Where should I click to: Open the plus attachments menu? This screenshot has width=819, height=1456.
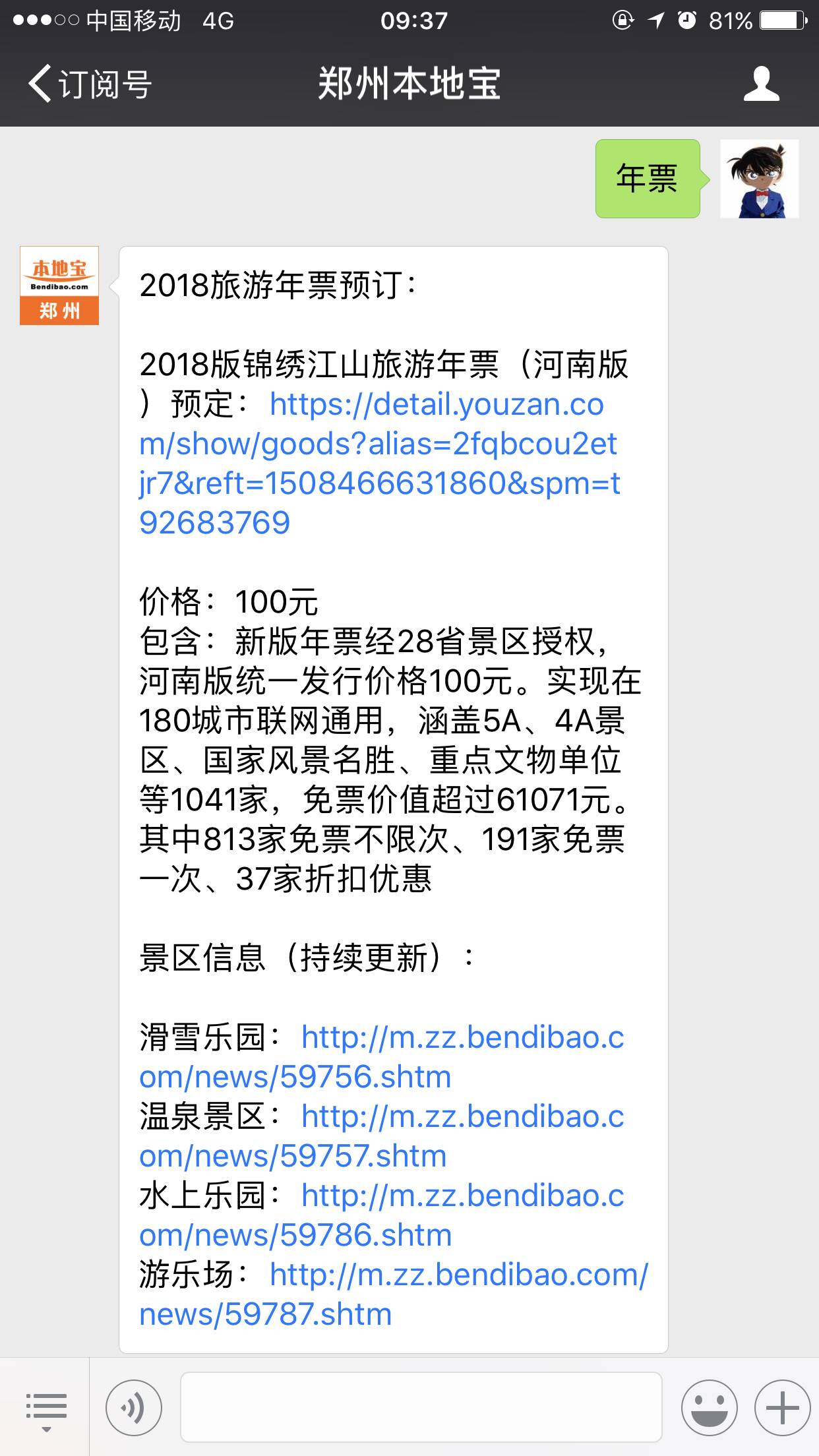[x=782, y=1408]
